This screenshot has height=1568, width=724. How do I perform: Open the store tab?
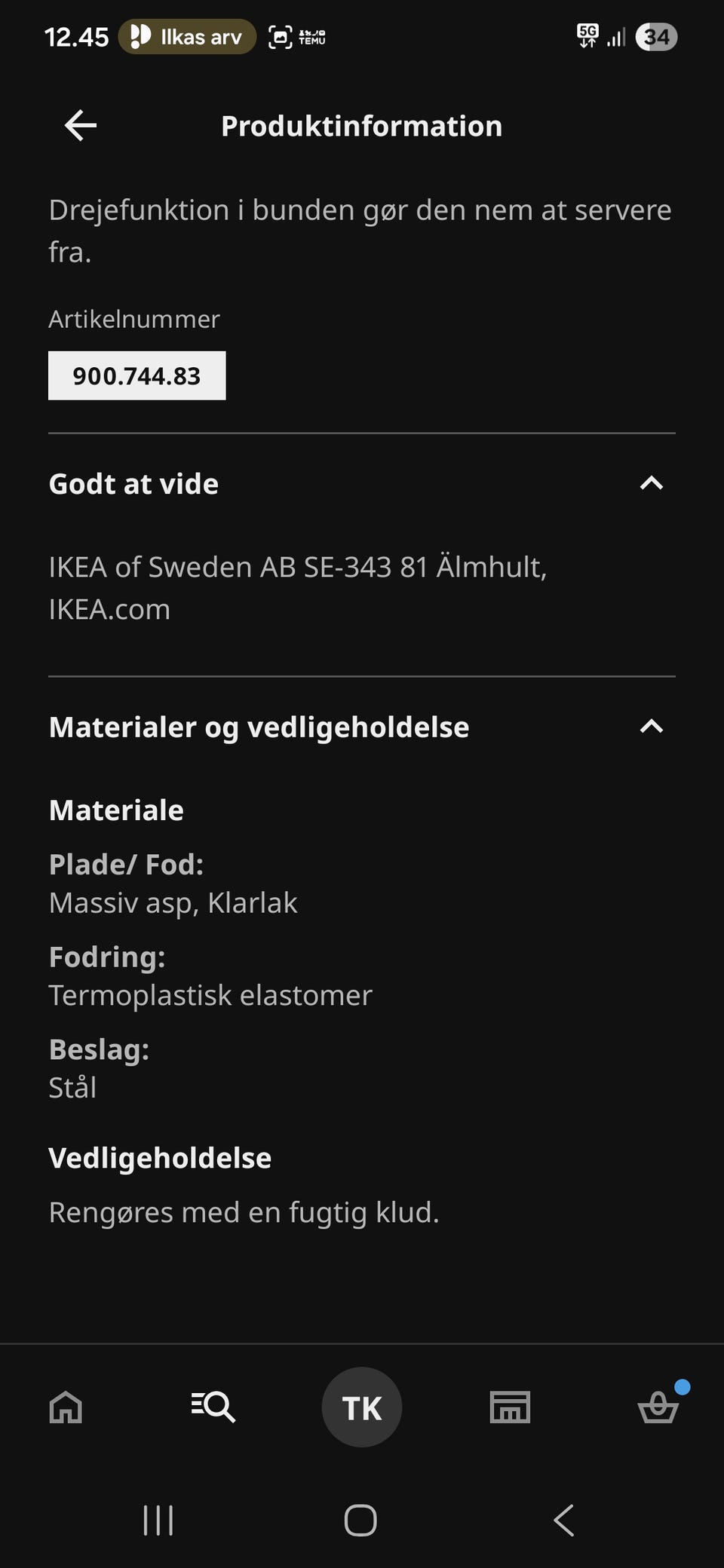click(511, 1407)
